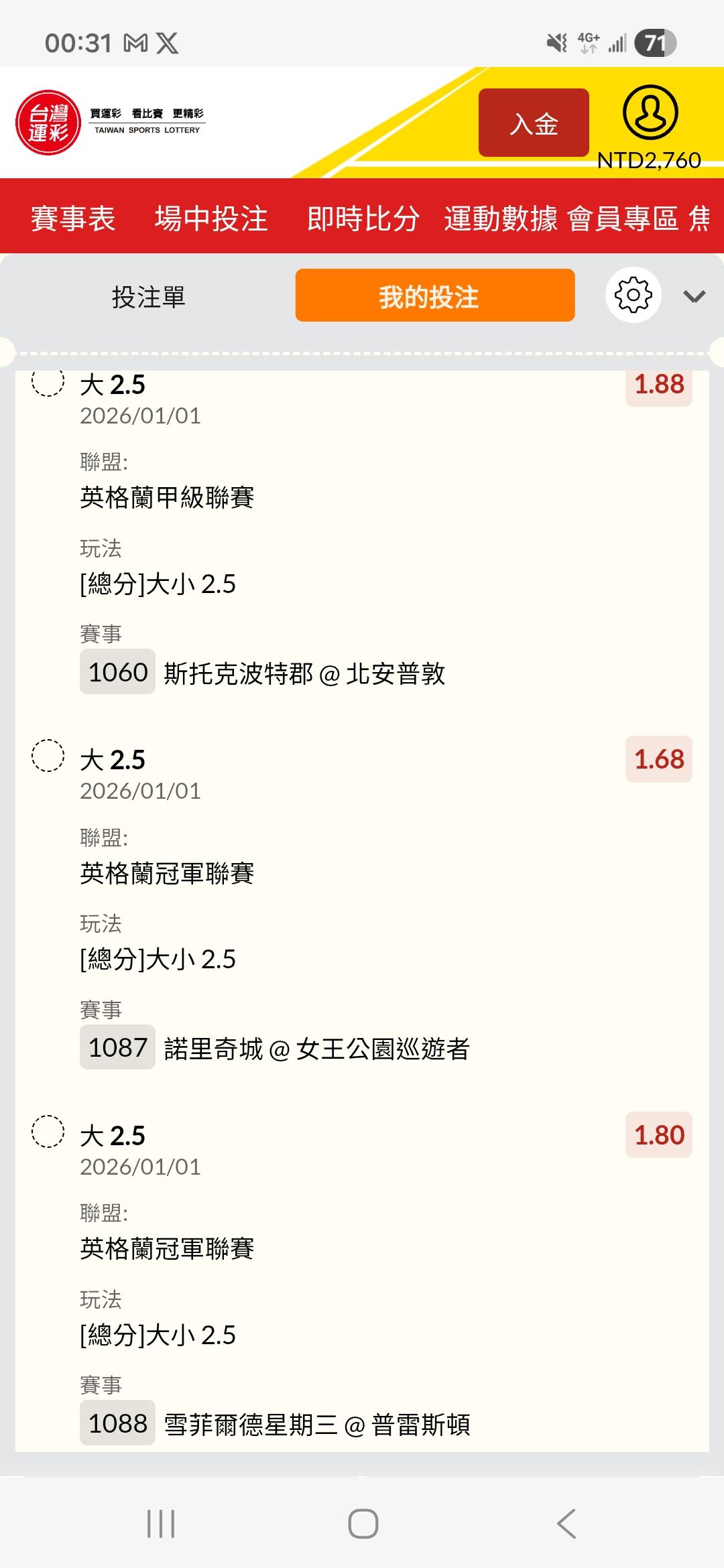Go back using the system back button
The image size is (724, 1568).
coord(566,1524)
